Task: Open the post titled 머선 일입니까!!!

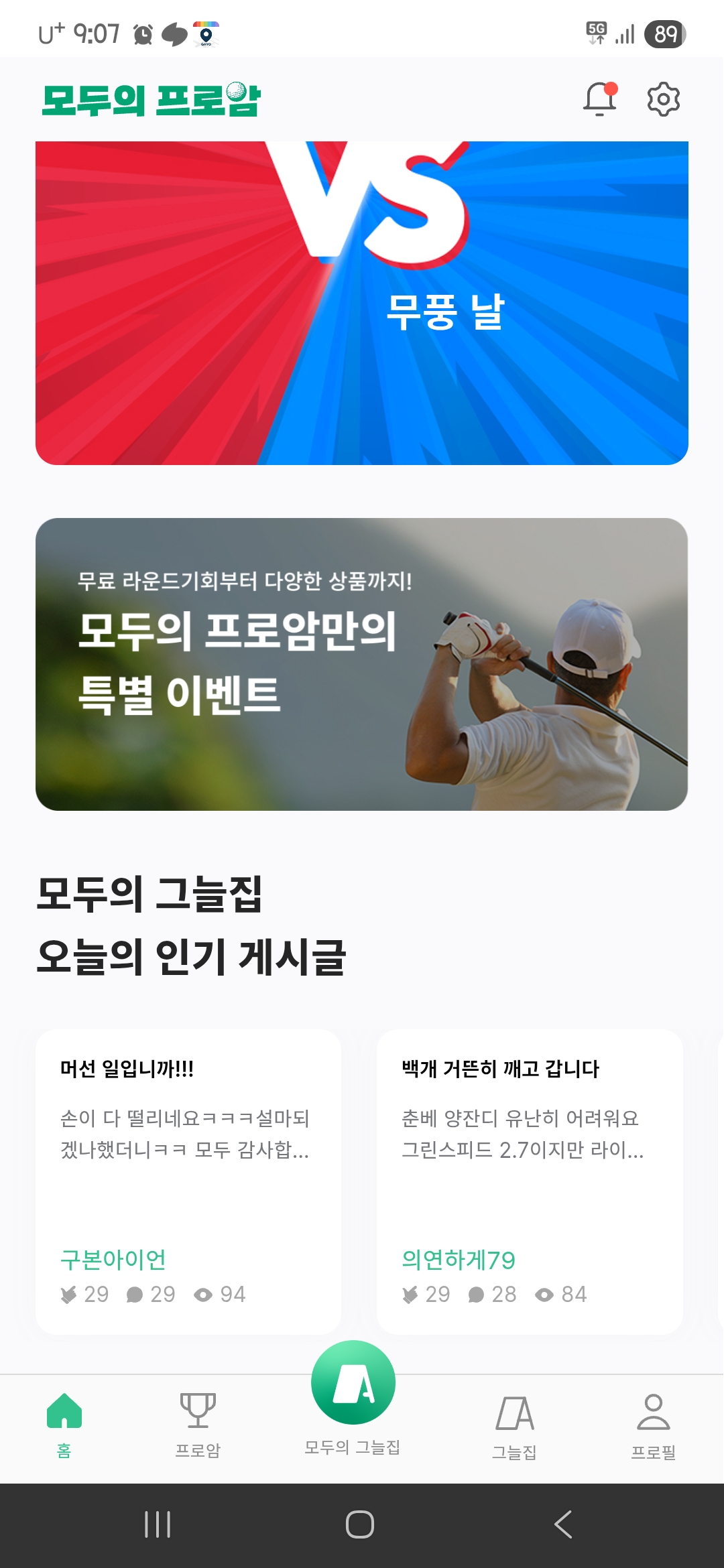Action: click(188, 1181)
